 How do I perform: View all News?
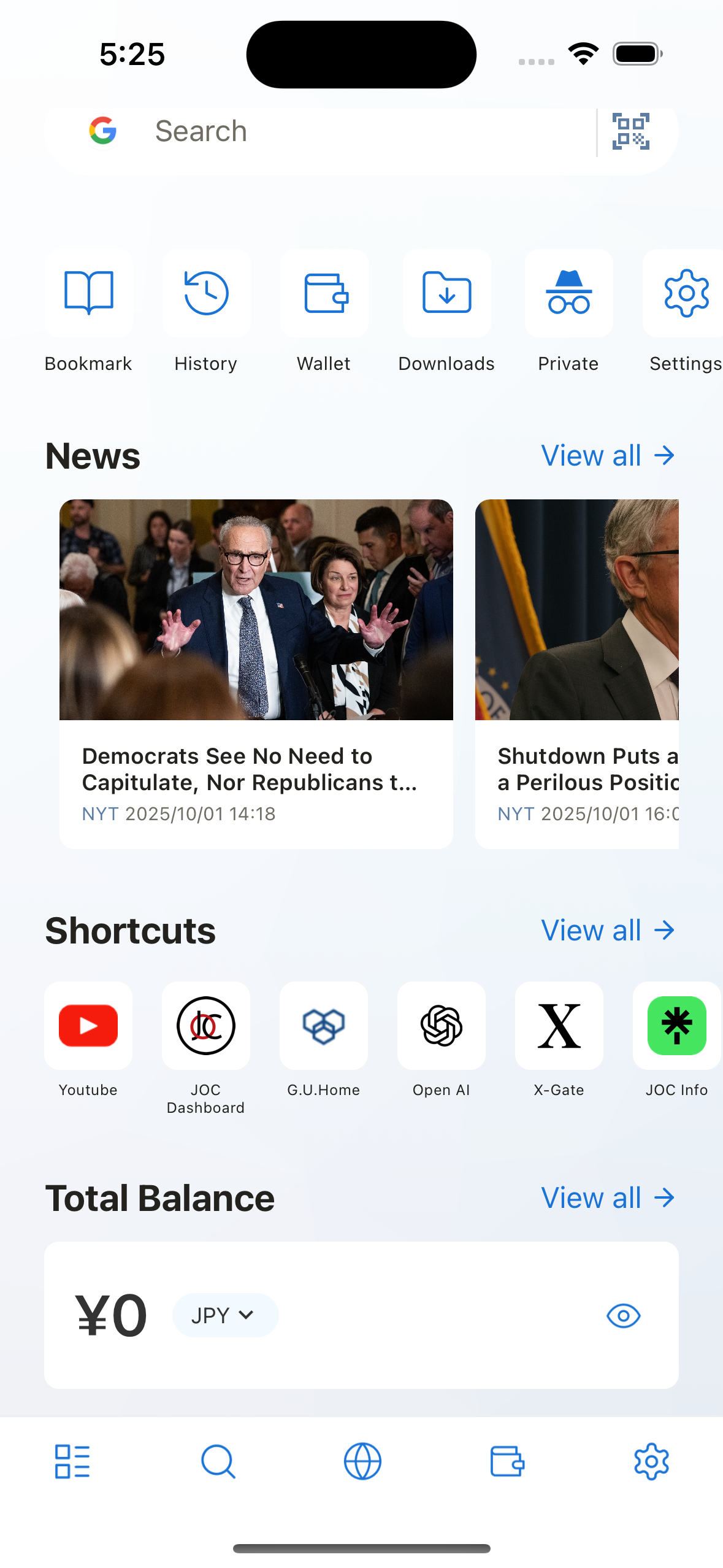pyautogui.click(x=608, y=456)
